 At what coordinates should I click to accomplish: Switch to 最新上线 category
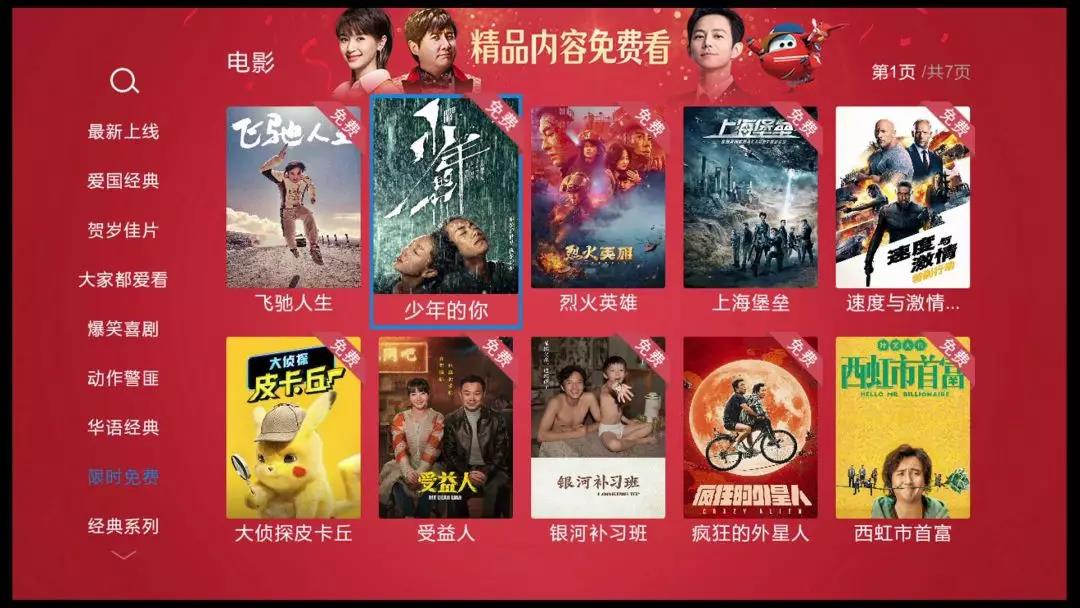pos(123,132)
